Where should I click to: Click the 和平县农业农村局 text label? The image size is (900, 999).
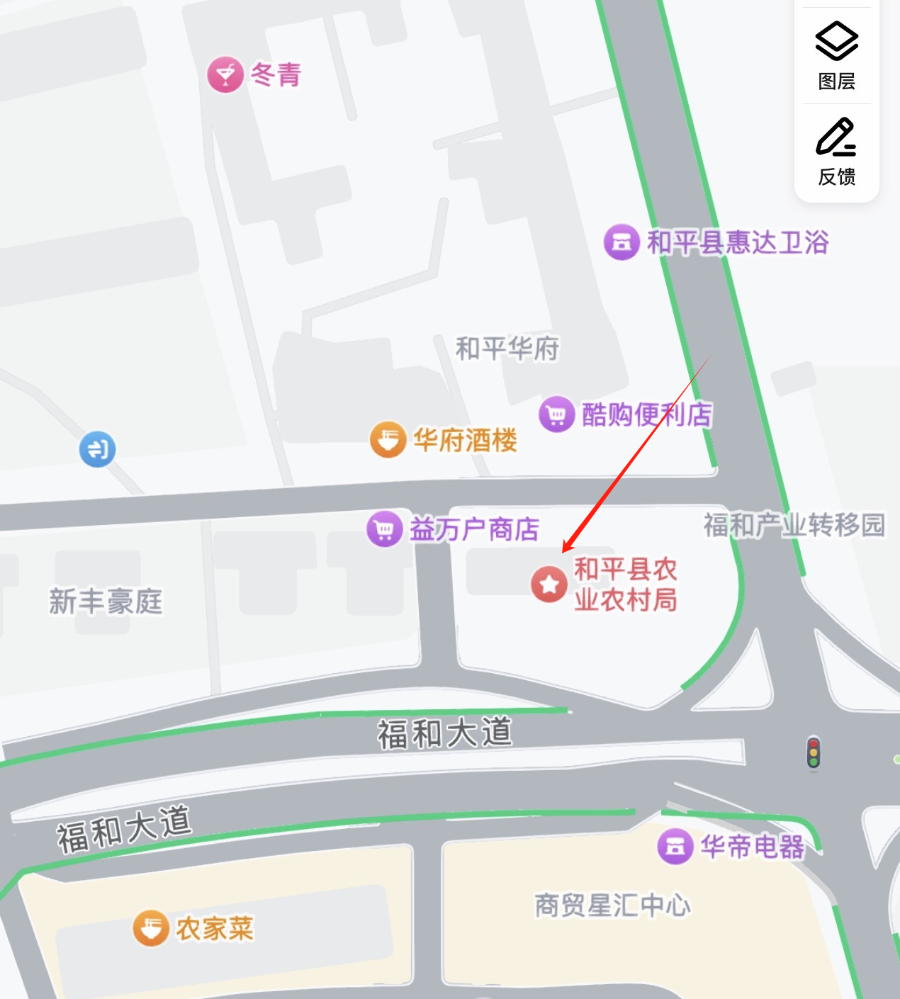(624, 584)
